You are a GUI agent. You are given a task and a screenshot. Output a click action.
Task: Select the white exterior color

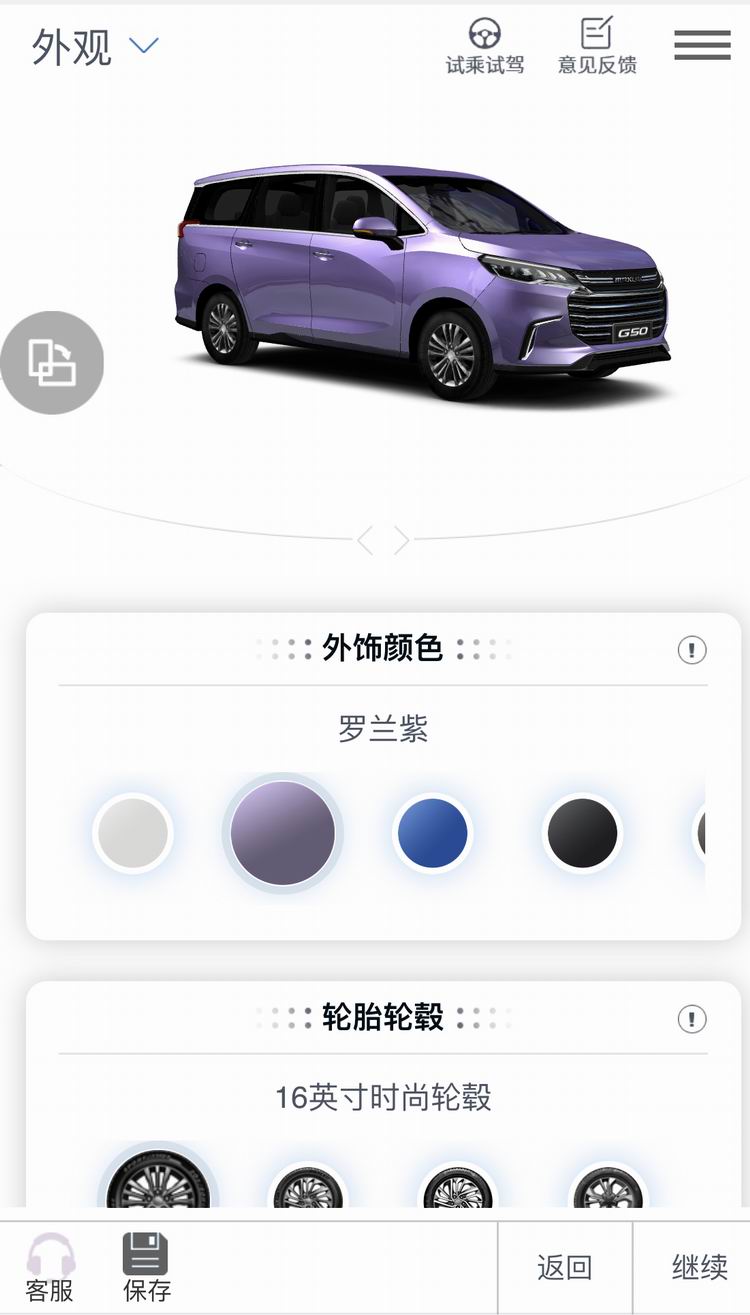point(133,833)
